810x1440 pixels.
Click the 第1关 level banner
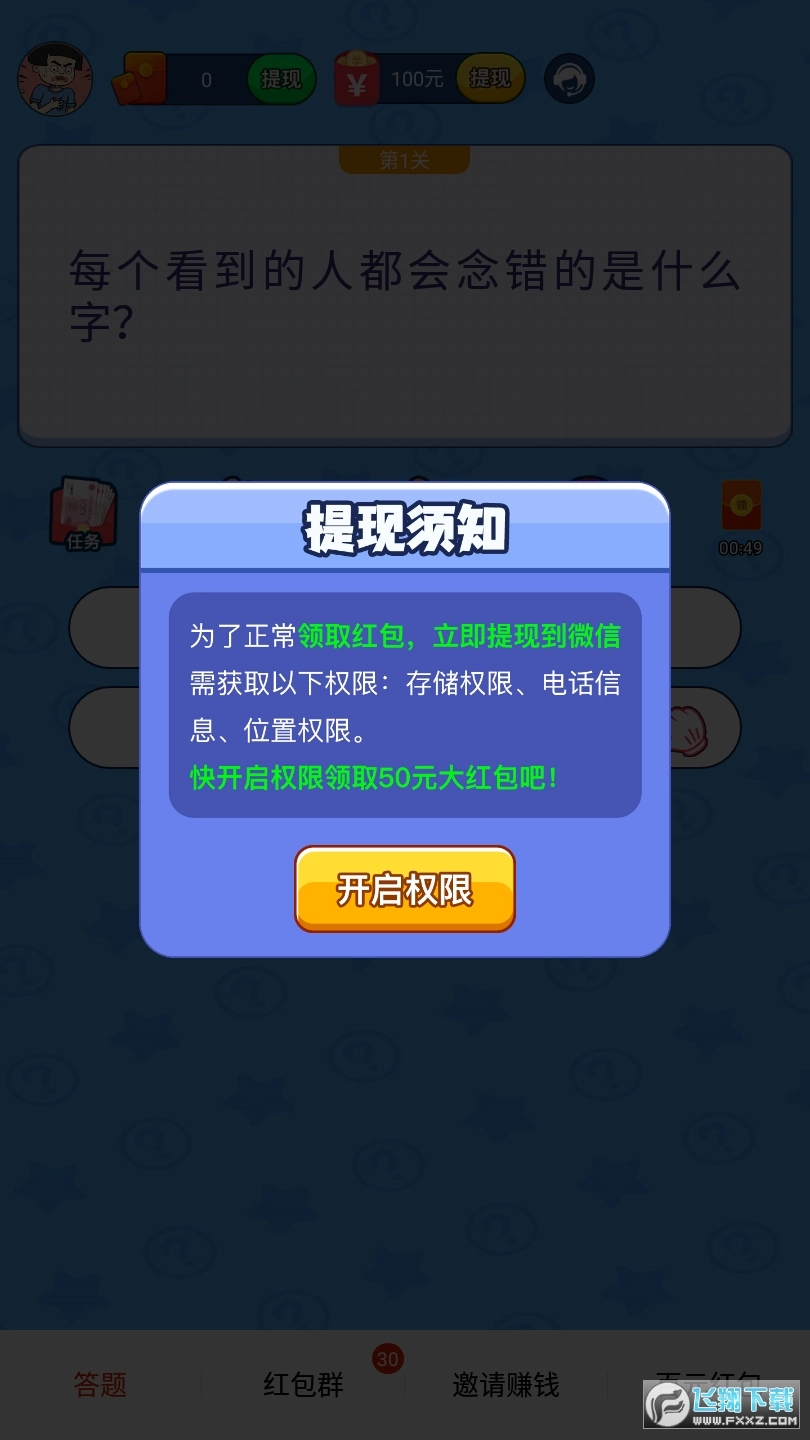(x=404, y=158)
